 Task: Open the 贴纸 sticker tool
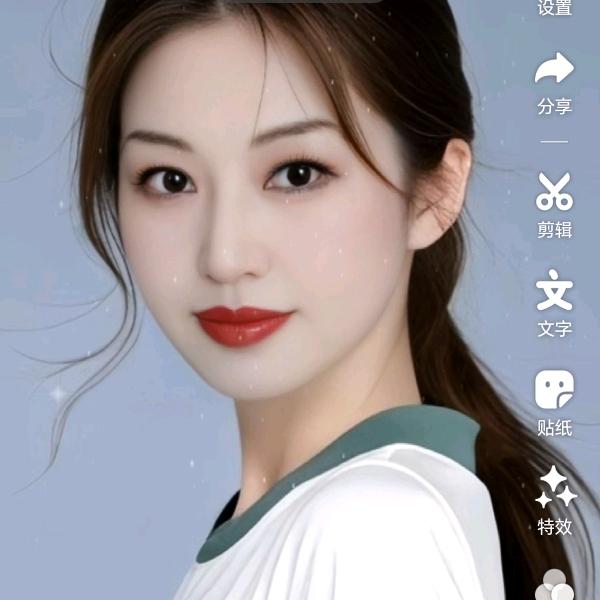[554, 403]
